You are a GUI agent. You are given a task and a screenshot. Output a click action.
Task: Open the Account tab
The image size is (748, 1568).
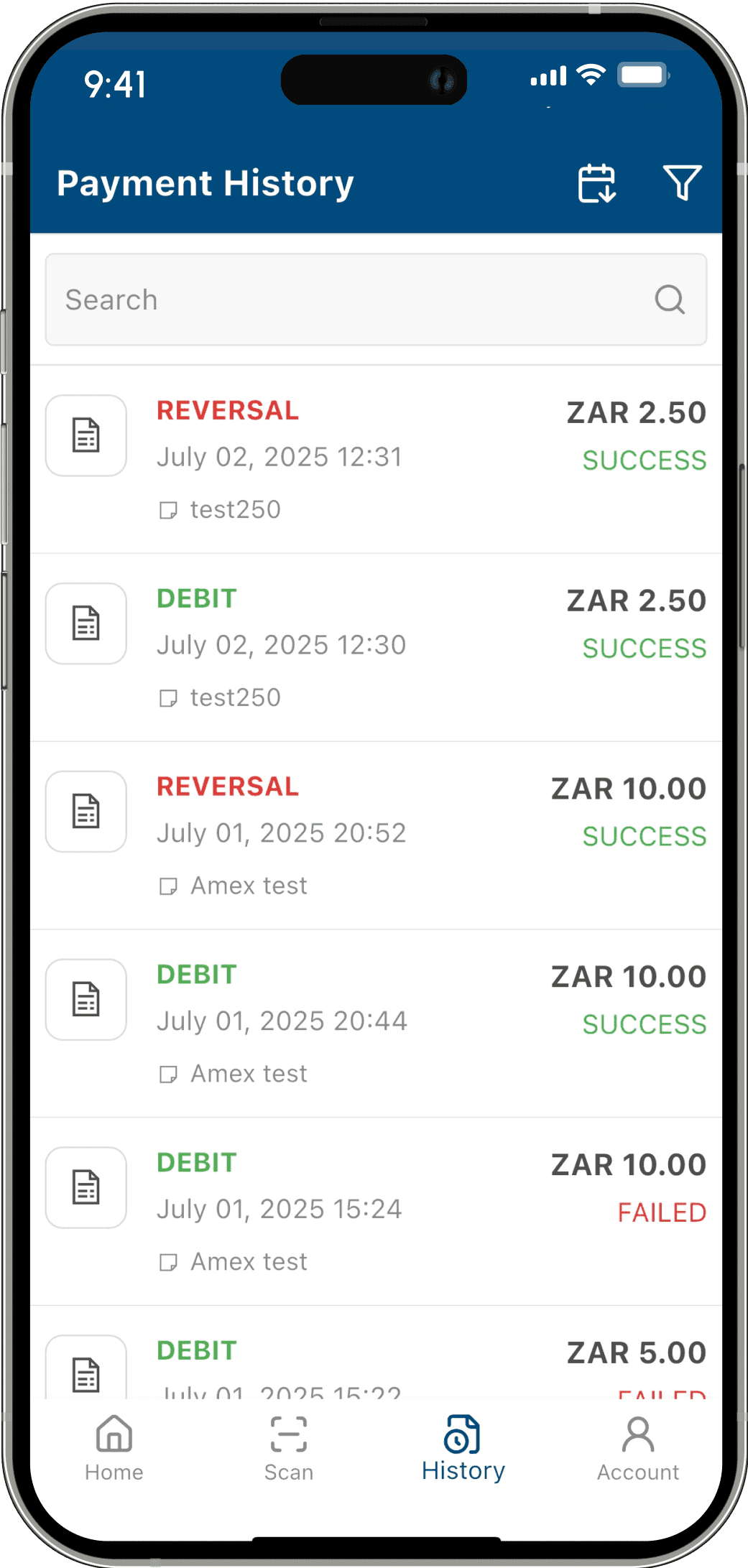[x=638, y=1448]
